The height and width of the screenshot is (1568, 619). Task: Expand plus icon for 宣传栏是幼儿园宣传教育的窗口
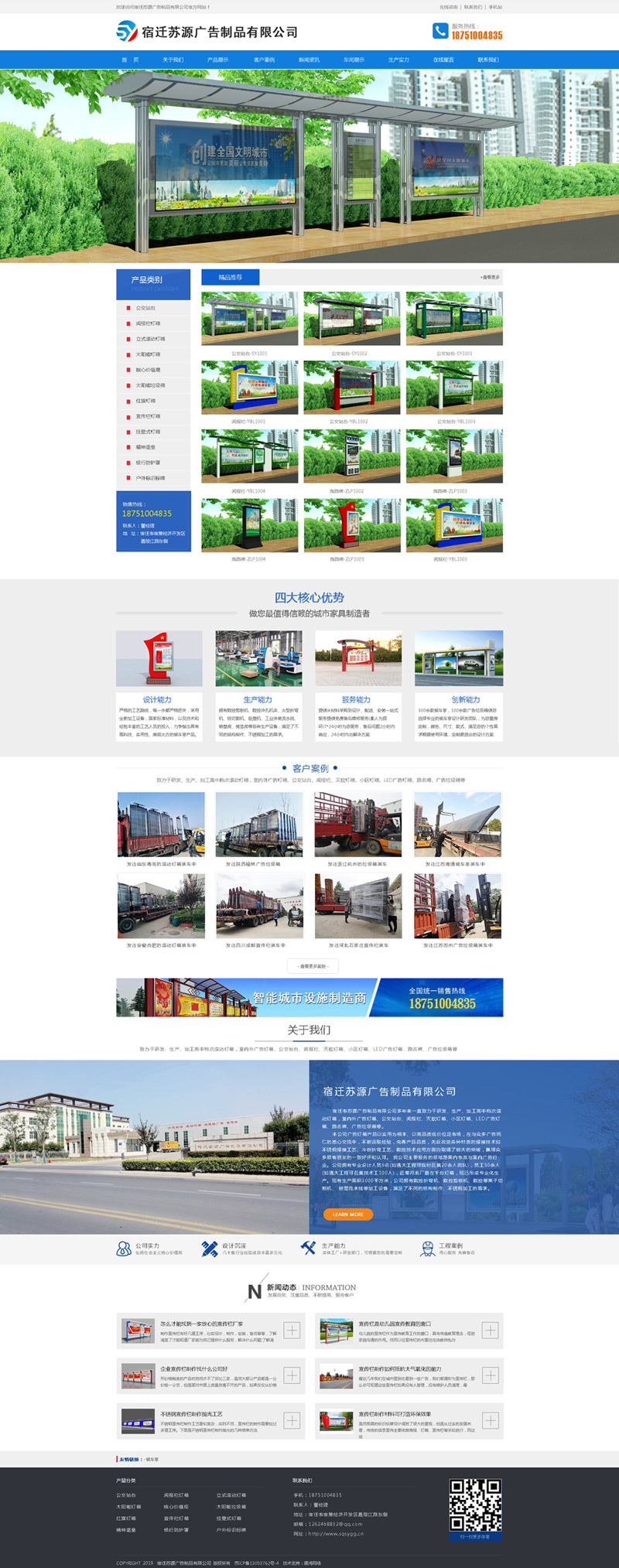[x=490, y=1330]
